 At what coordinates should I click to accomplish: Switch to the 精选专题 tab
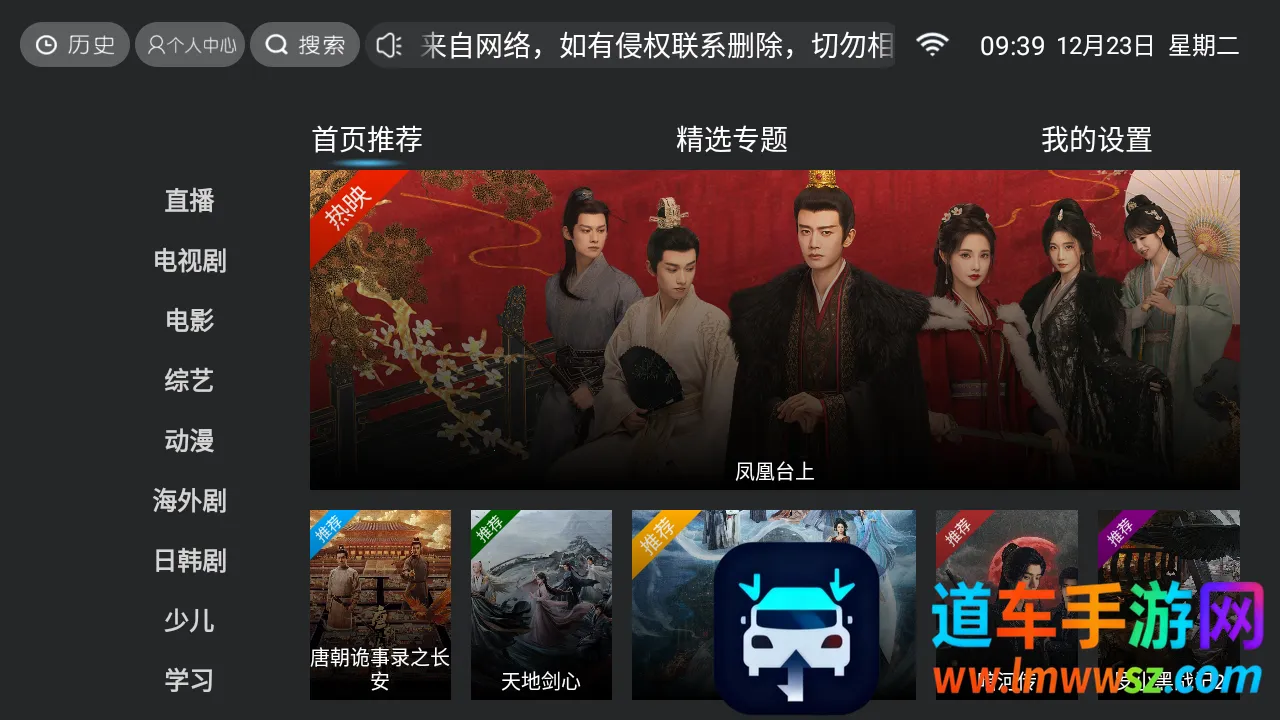732,140
